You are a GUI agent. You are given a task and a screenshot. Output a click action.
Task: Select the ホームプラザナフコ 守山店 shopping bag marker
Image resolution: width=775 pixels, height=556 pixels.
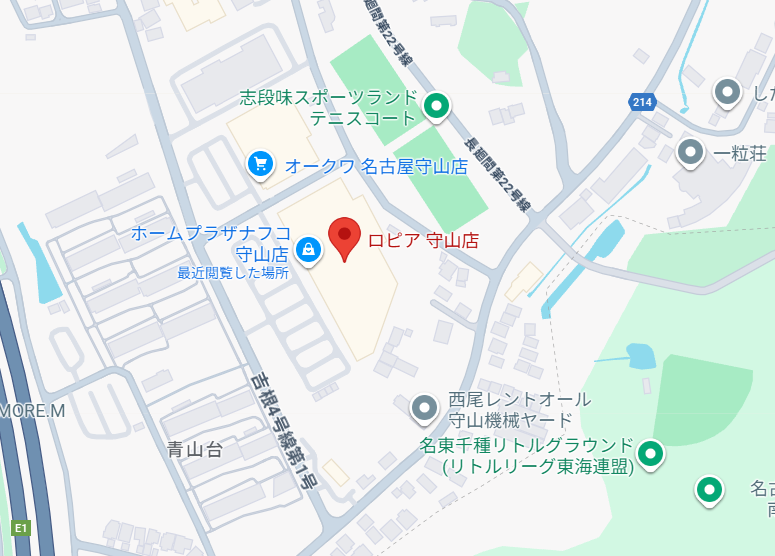coord(309,249)
